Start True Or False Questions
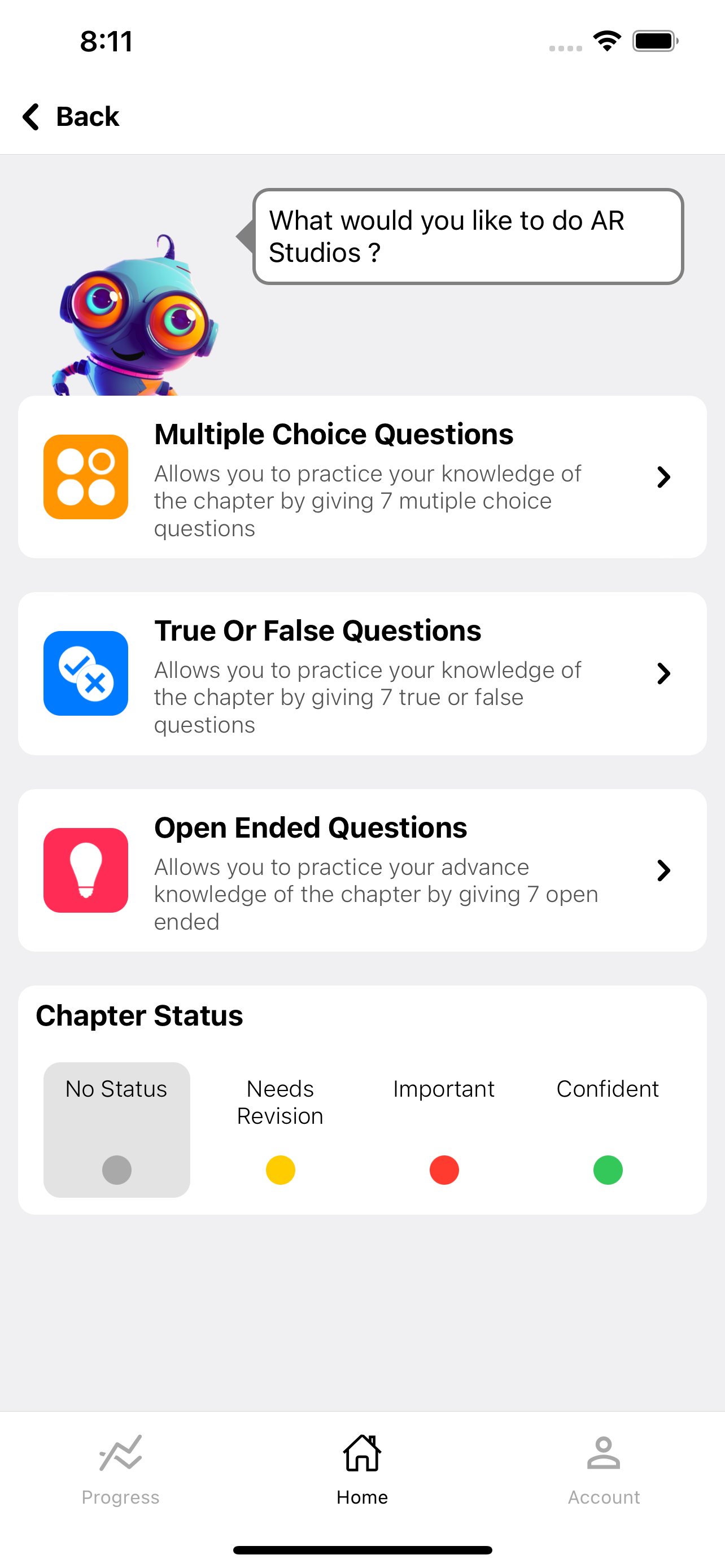 pyautogui.click(x=362, y=673)
